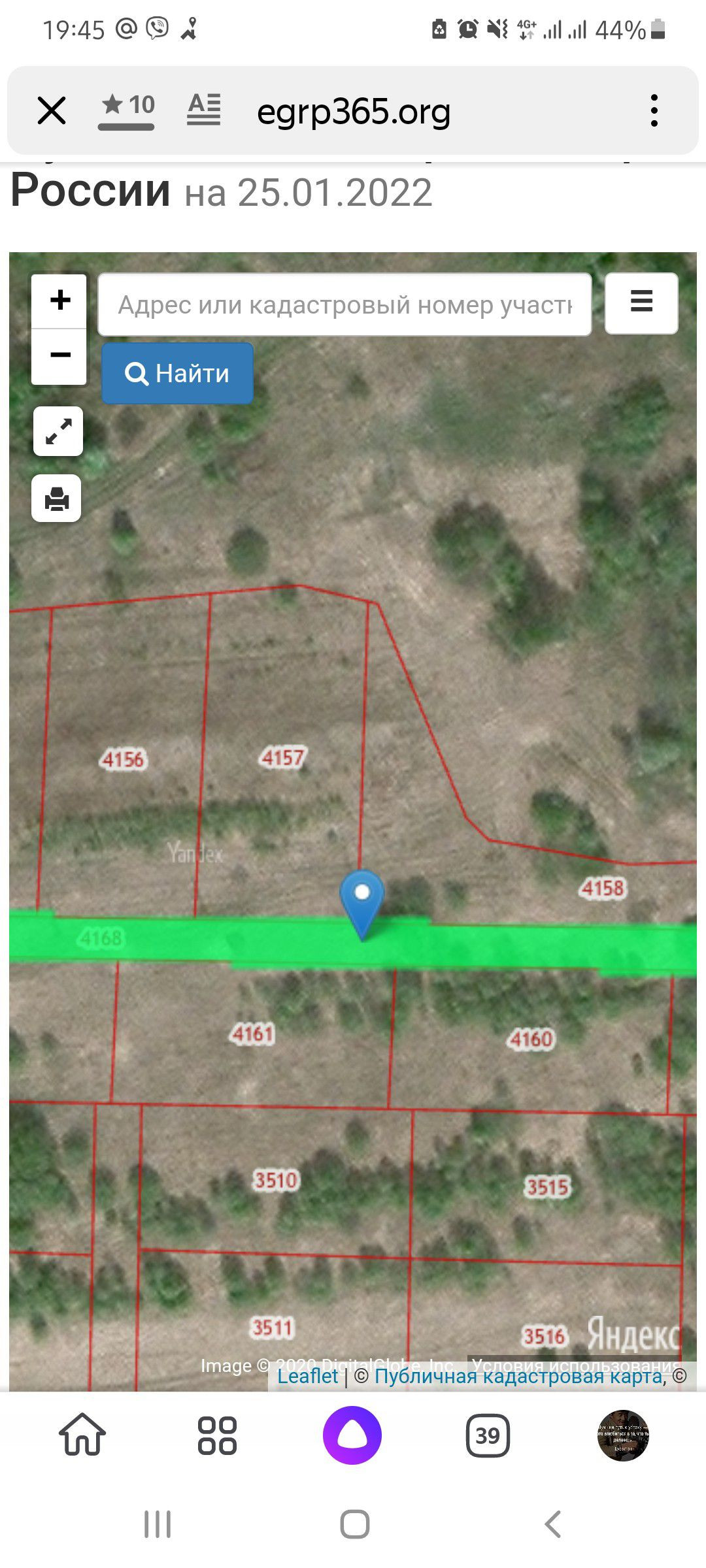Screen dimensions: 706x1568
Task: Open the browser overflow menu
Action: pyautogui.click(x=653, y=110)
